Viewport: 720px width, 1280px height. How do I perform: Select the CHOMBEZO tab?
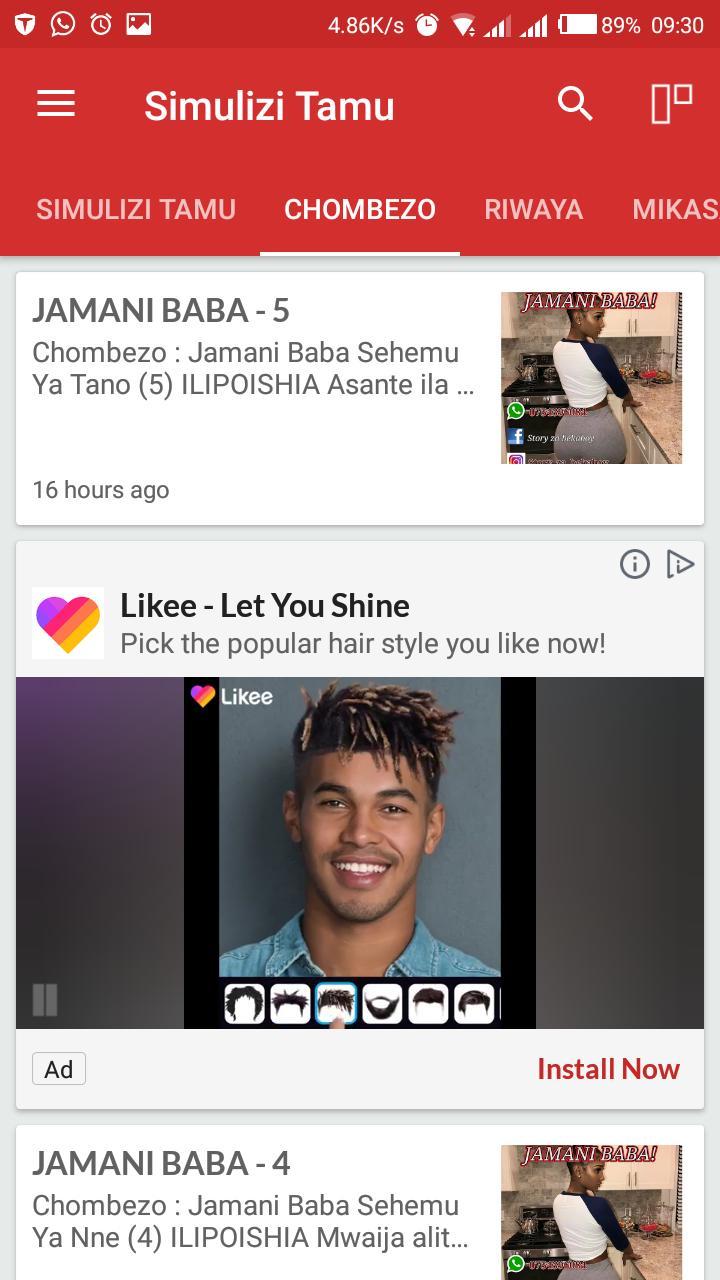360,209
